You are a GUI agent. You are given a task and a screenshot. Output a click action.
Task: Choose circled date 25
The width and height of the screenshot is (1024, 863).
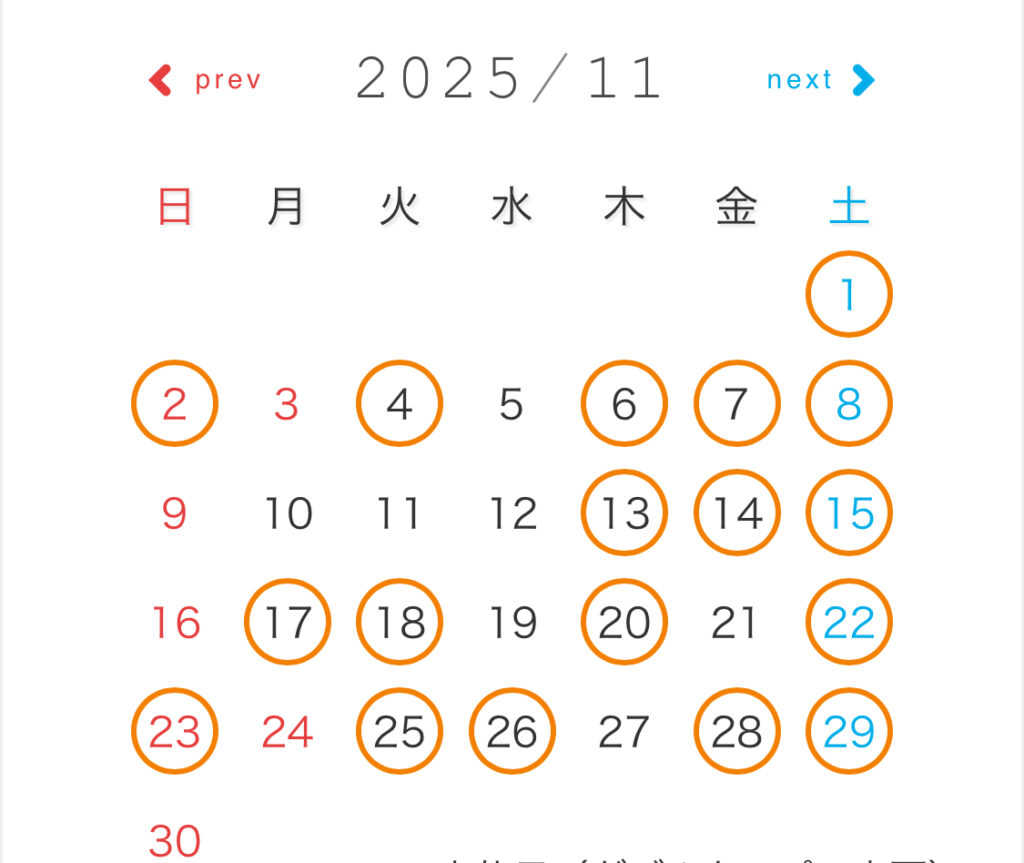click(399, 732)
